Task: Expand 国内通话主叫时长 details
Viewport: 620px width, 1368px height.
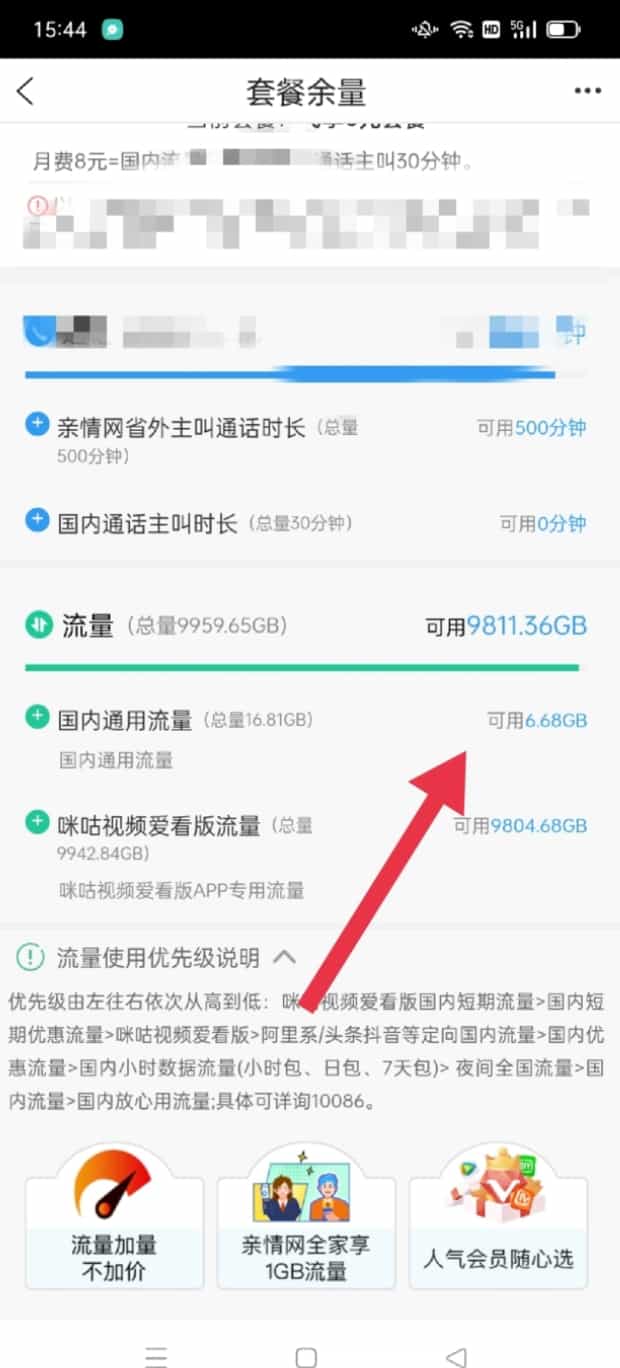Action: tap(37, 520)
